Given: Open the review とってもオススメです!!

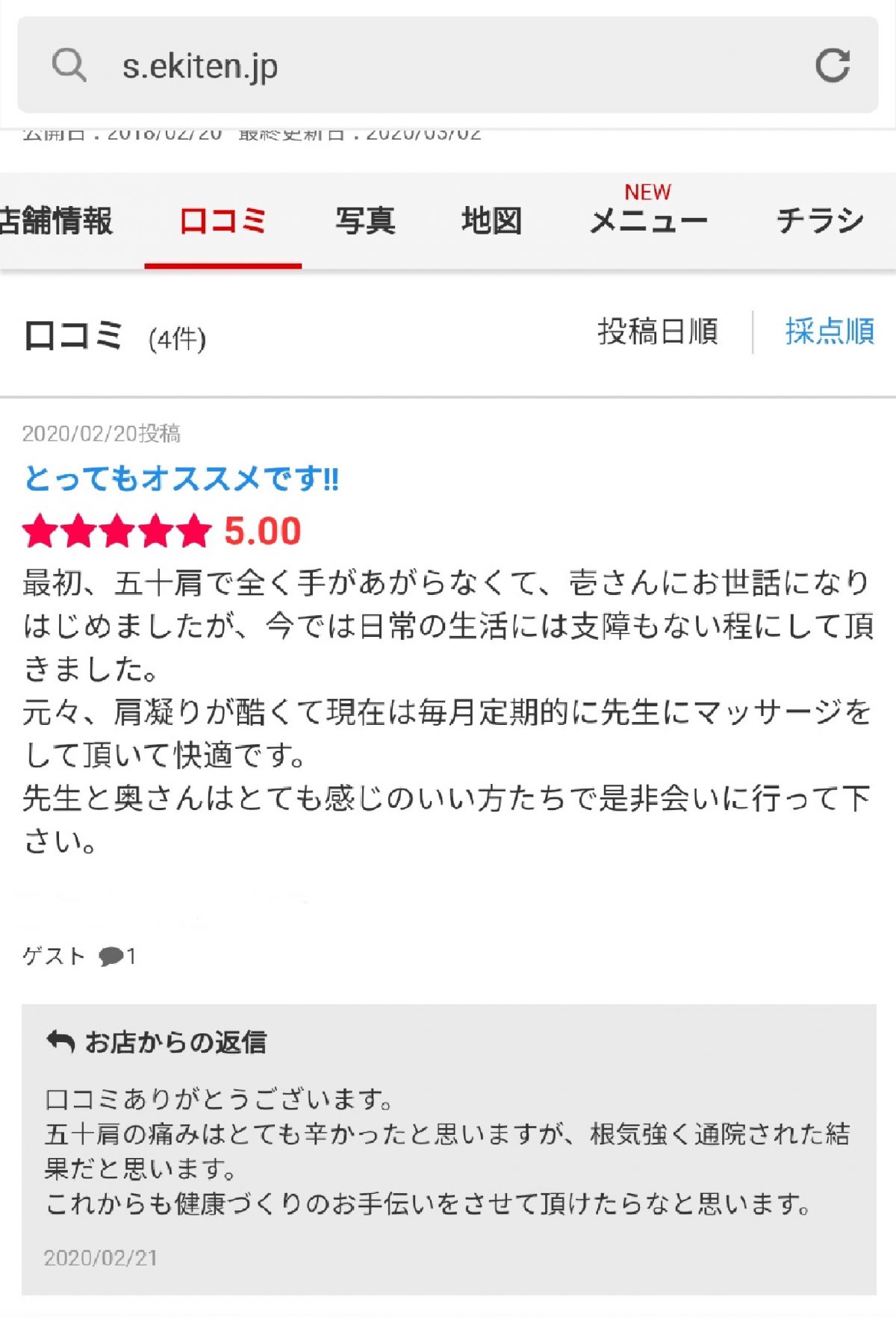Looking at the screenshot, I should [x=181, y=479].
